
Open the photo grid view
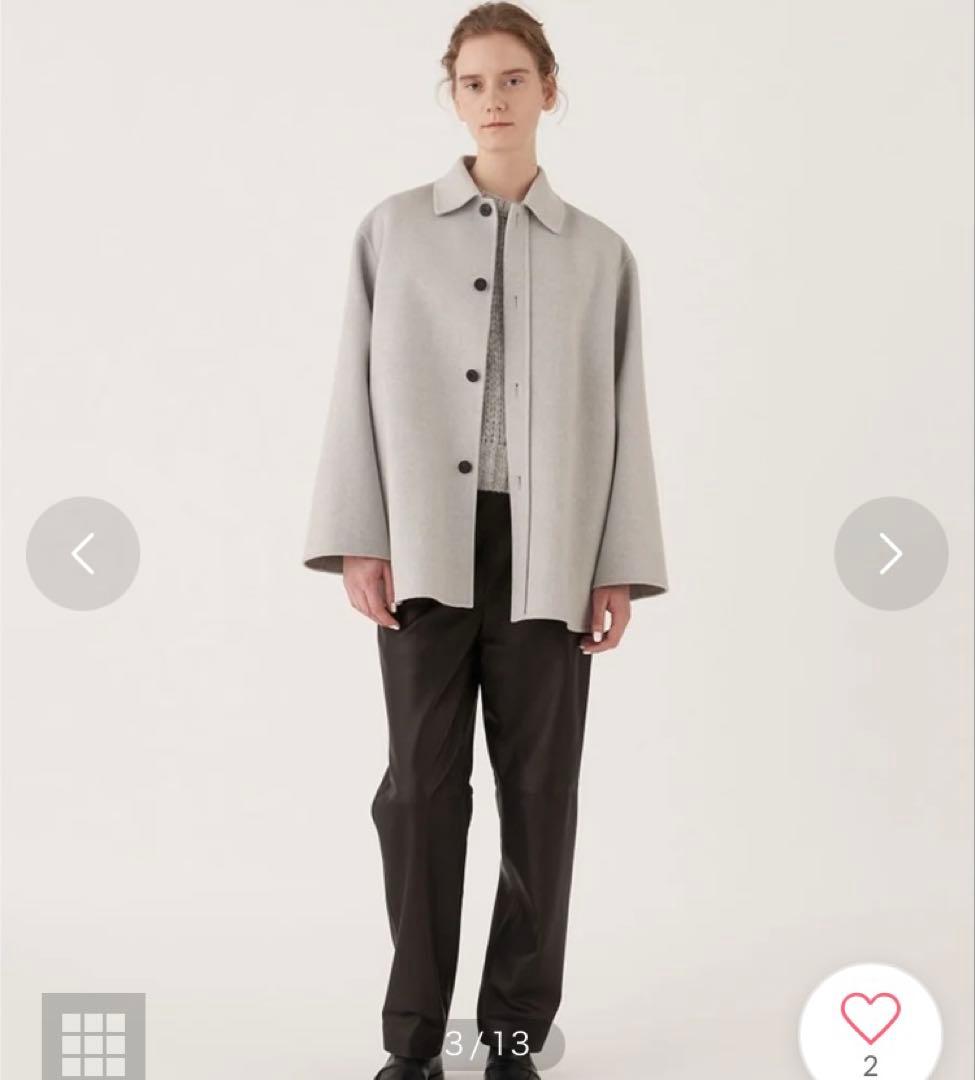94,1038
